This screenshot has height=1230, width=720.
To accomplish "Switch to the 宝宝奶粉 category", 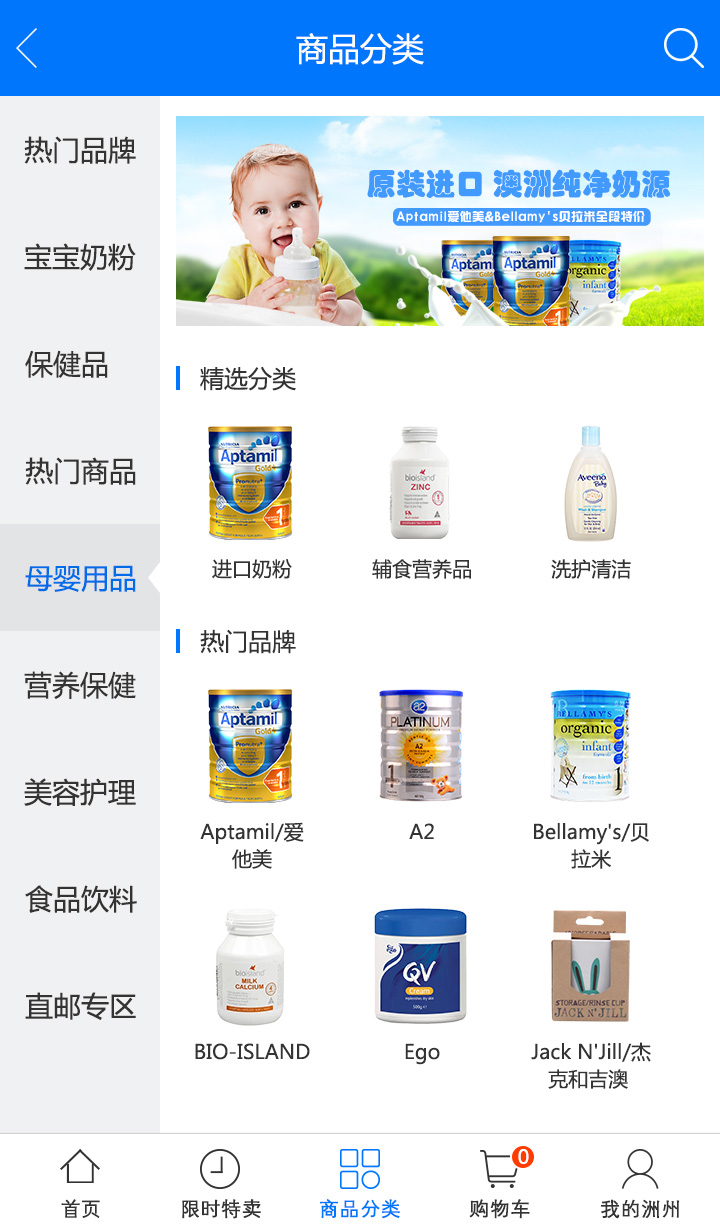I will click(80, 258).
